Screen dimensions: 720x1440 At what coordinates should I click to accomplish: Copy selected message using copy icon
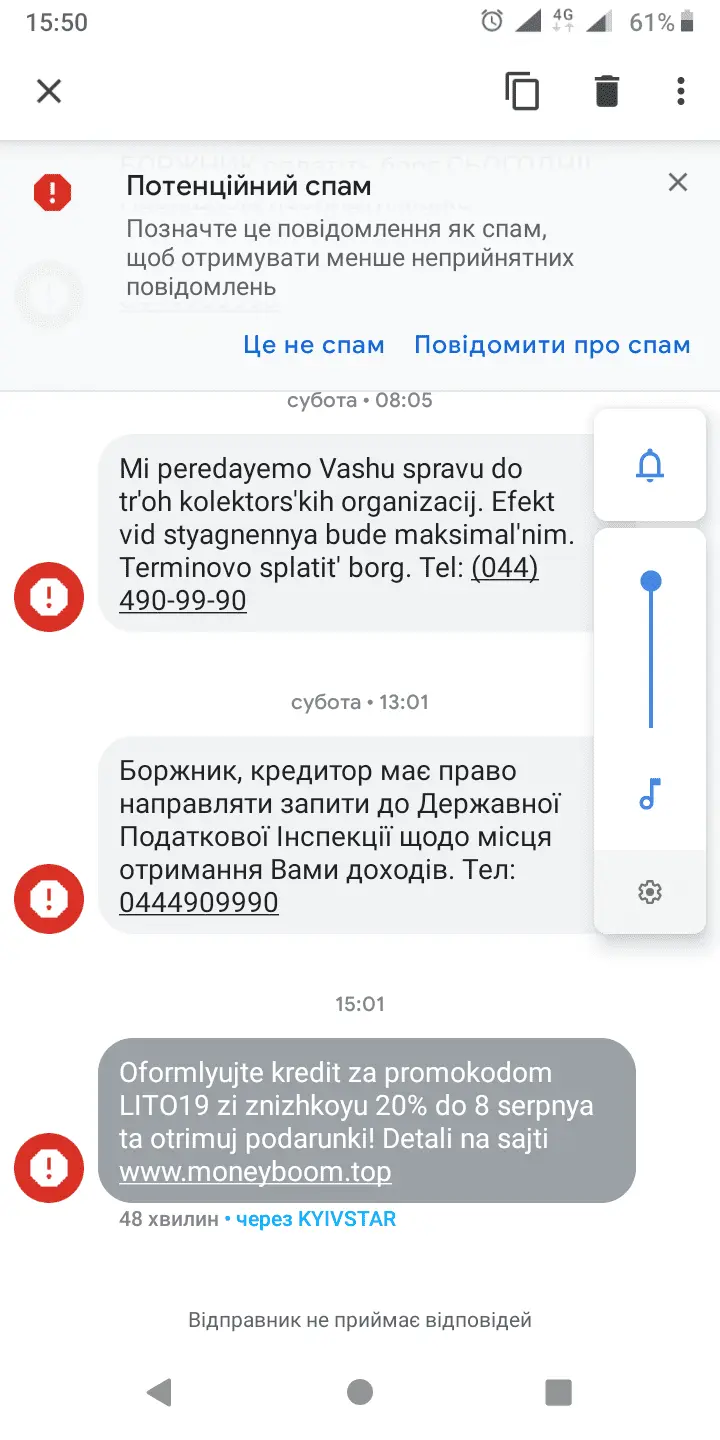tap(522, 91)
